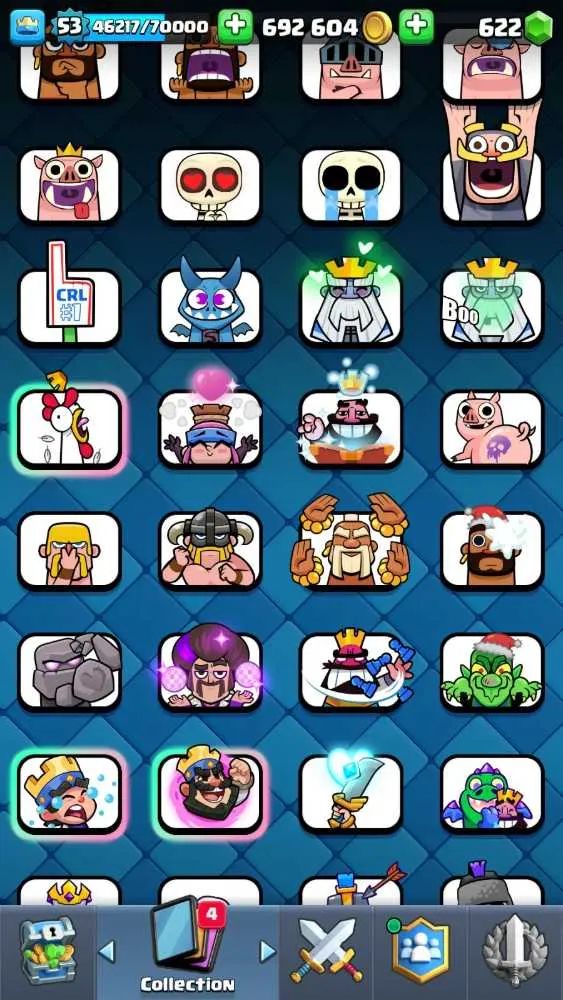Screen dimensions: 563x1000
Task: Pick the Boo royal ghost emote
Action: (492, 300)
